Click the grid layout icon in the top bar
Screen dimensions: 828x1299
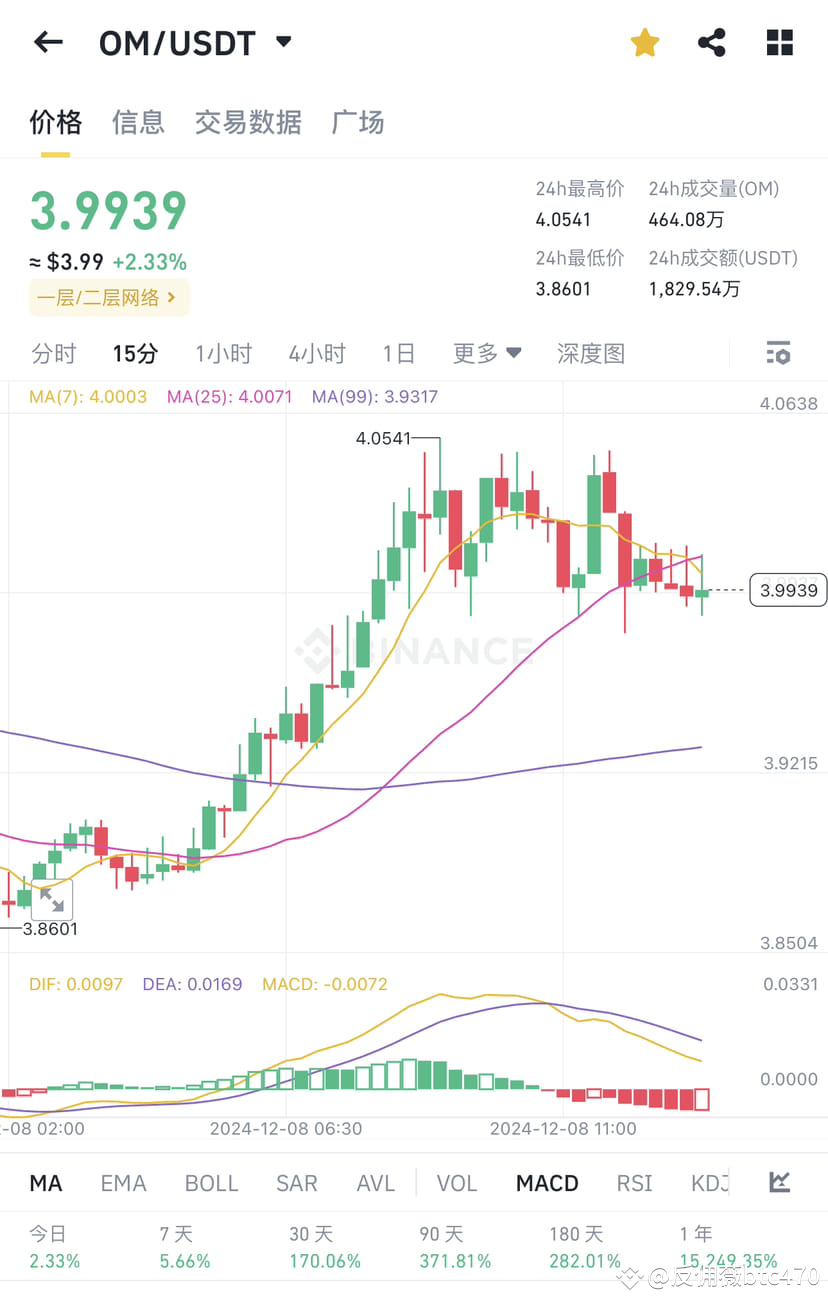779,42
